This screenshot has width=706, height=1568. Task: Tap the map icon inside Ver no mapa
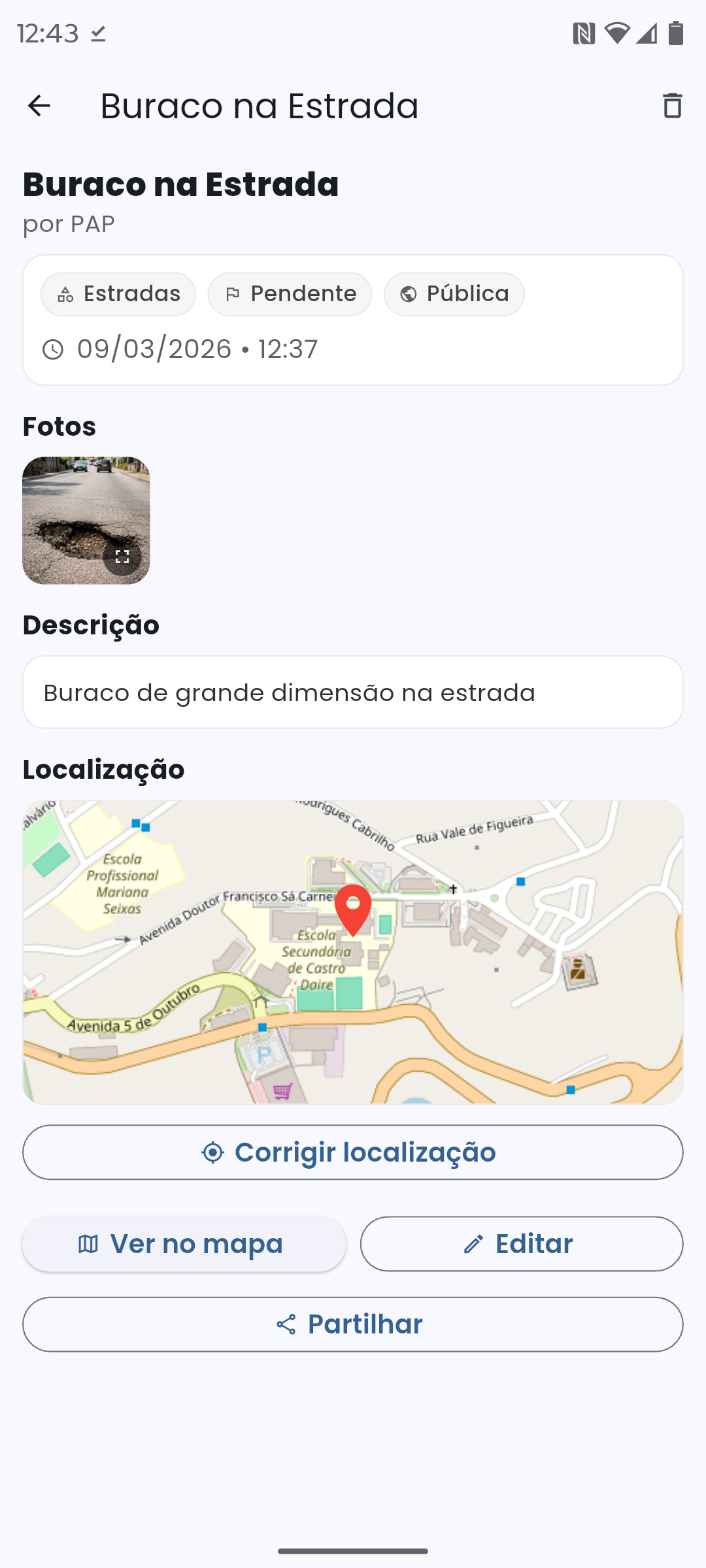(90, 1243)
